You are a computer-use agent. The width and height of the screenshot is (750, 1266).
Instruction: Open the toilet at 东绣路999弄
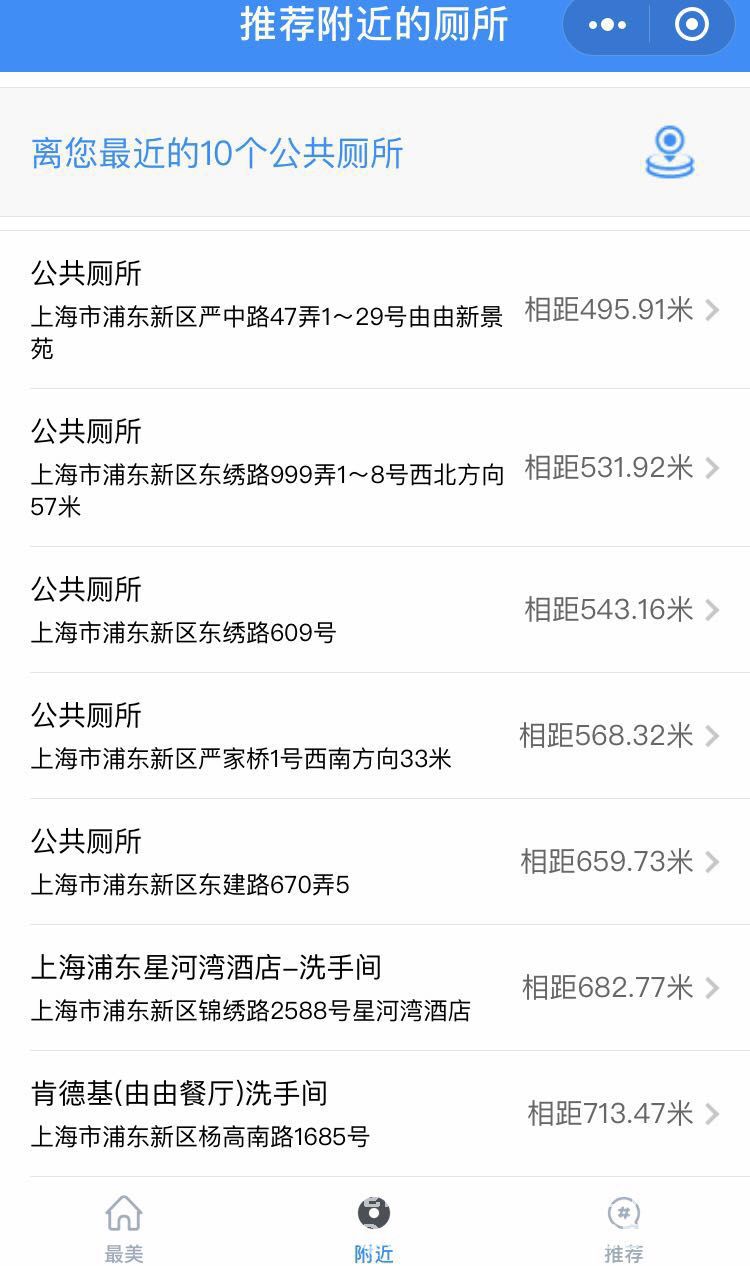coord(375,468)
